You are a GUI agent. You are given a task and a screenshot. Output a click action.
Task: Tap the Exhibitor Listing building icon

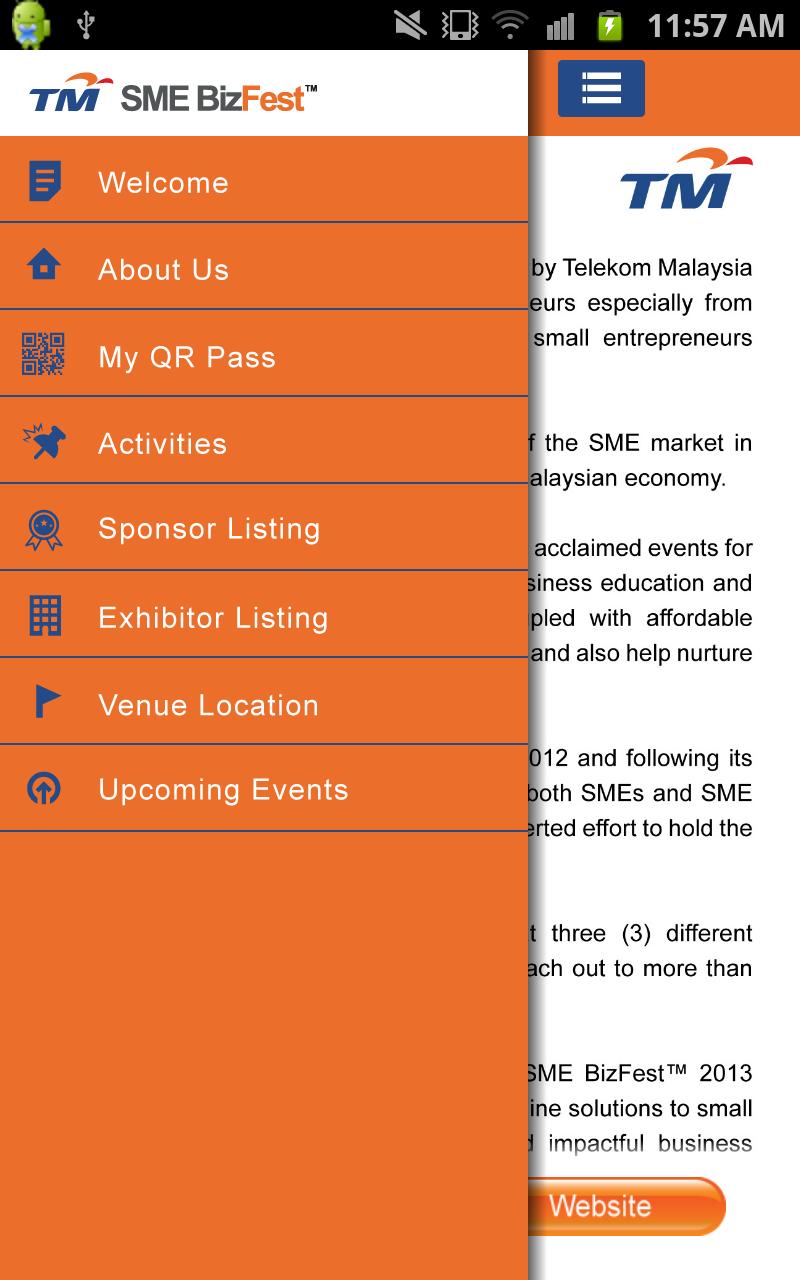click(41, 614)
